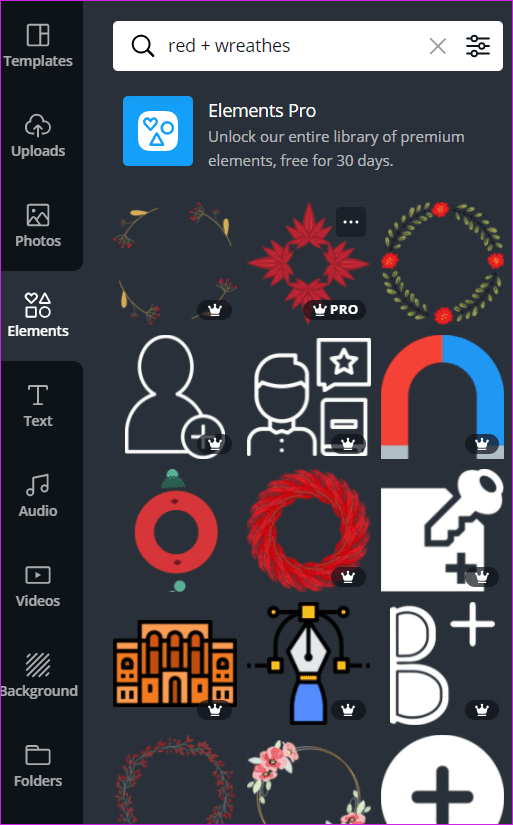Open the Text tab

point(38,406)
